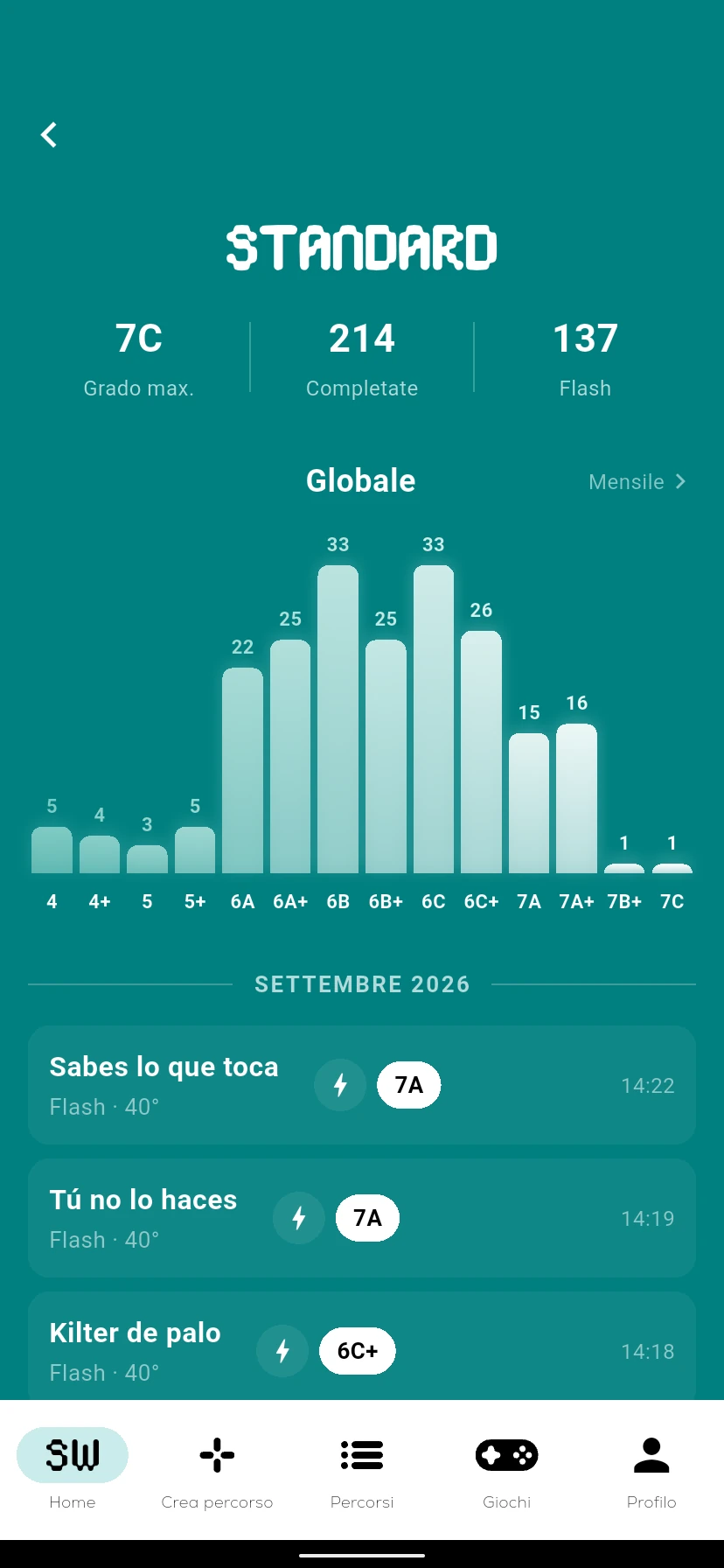Open the Tú no lo haces entry
The width and height of the screenshot is (724, 1568).
[x=362, y=1218]
